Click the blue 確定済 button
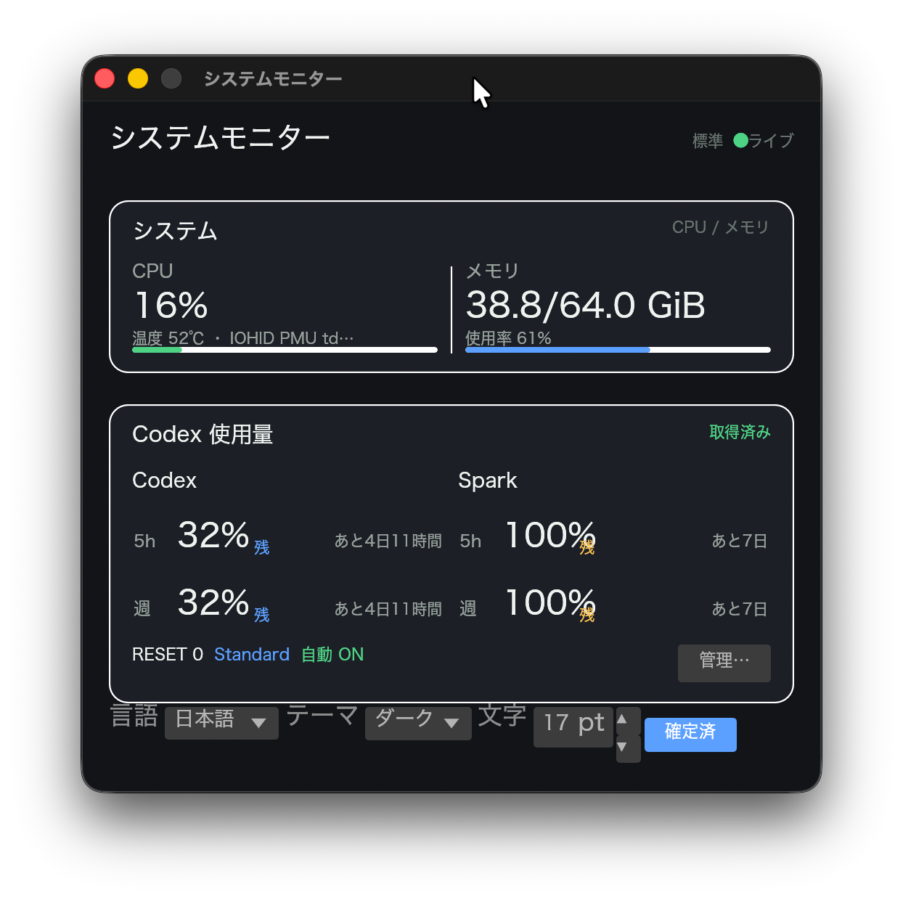The width and height of the screenshot is (903, 900). (x=690, y=734)
